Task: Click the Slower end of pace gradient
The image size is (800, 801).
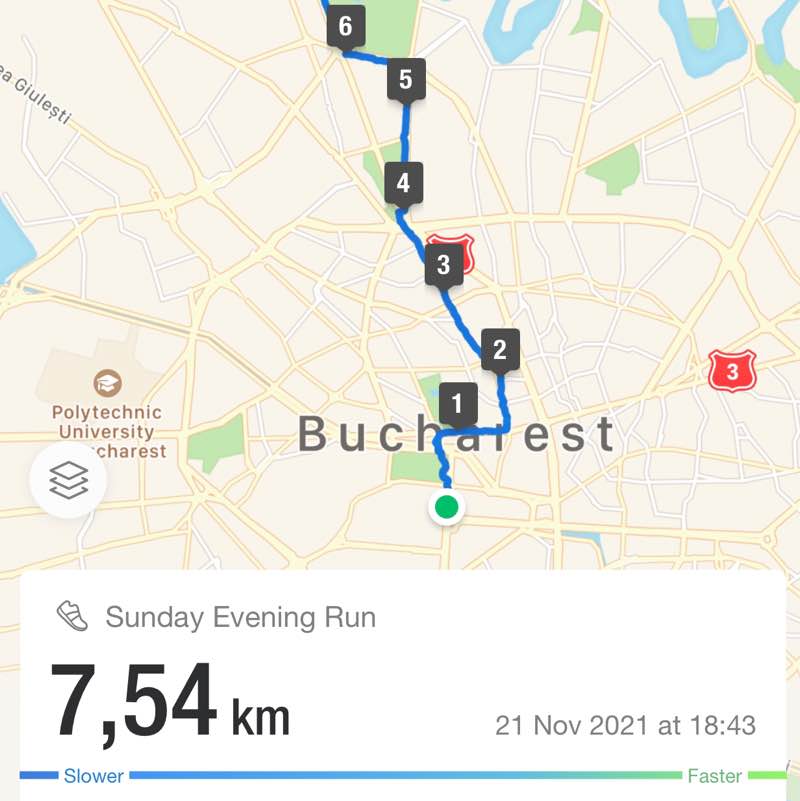Action: click(95, 775)
